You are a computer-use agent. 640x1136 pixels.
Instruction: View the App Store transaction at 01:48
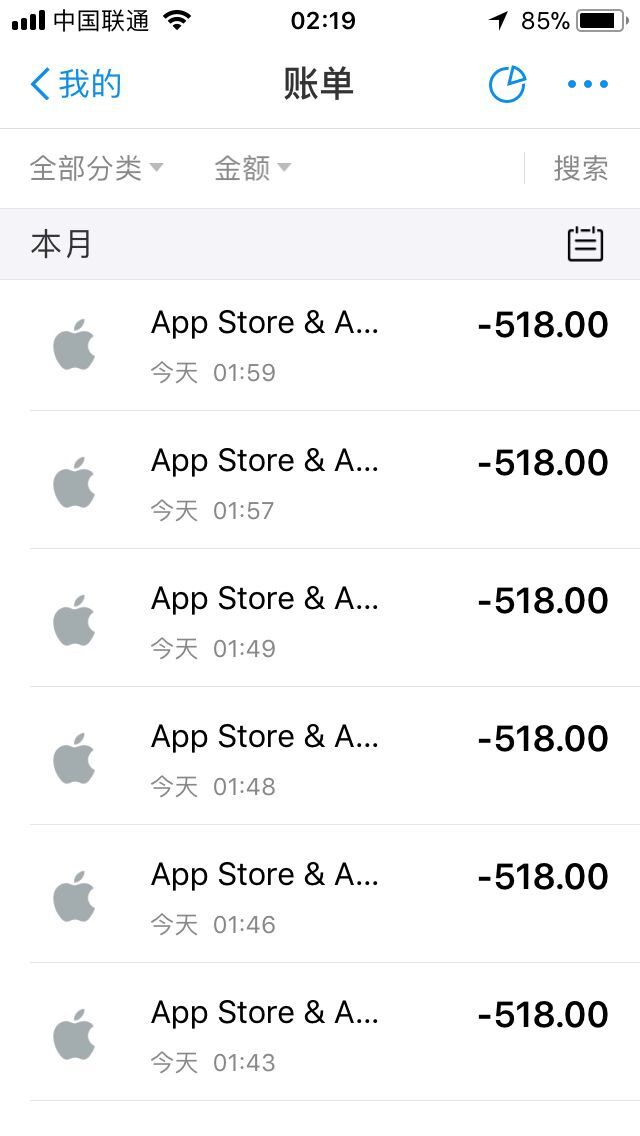[x=320, y=756]
